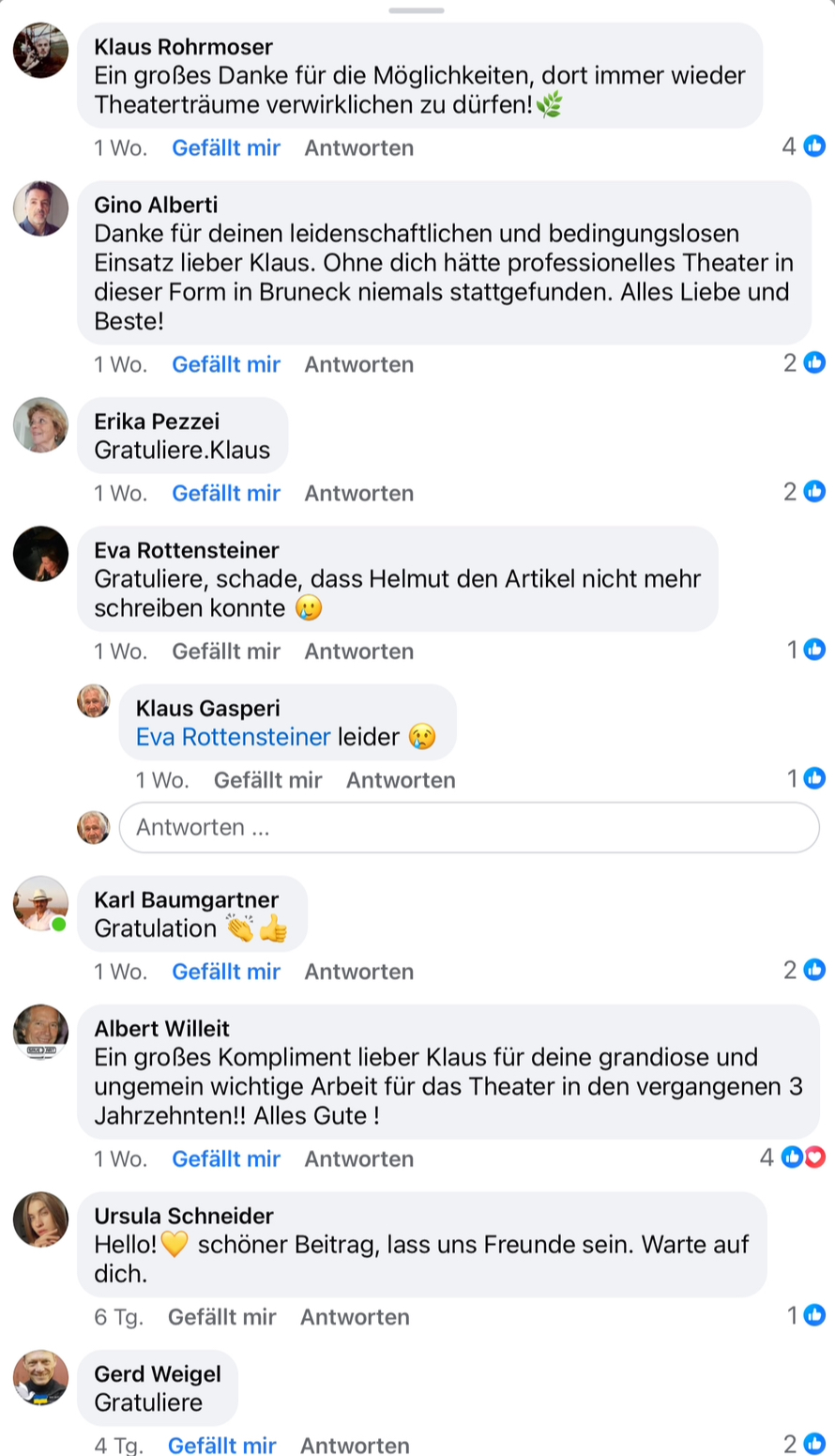835x1456 pixels.
Task: Like Ursula Schneider's comment
Action: point(221,1317)
